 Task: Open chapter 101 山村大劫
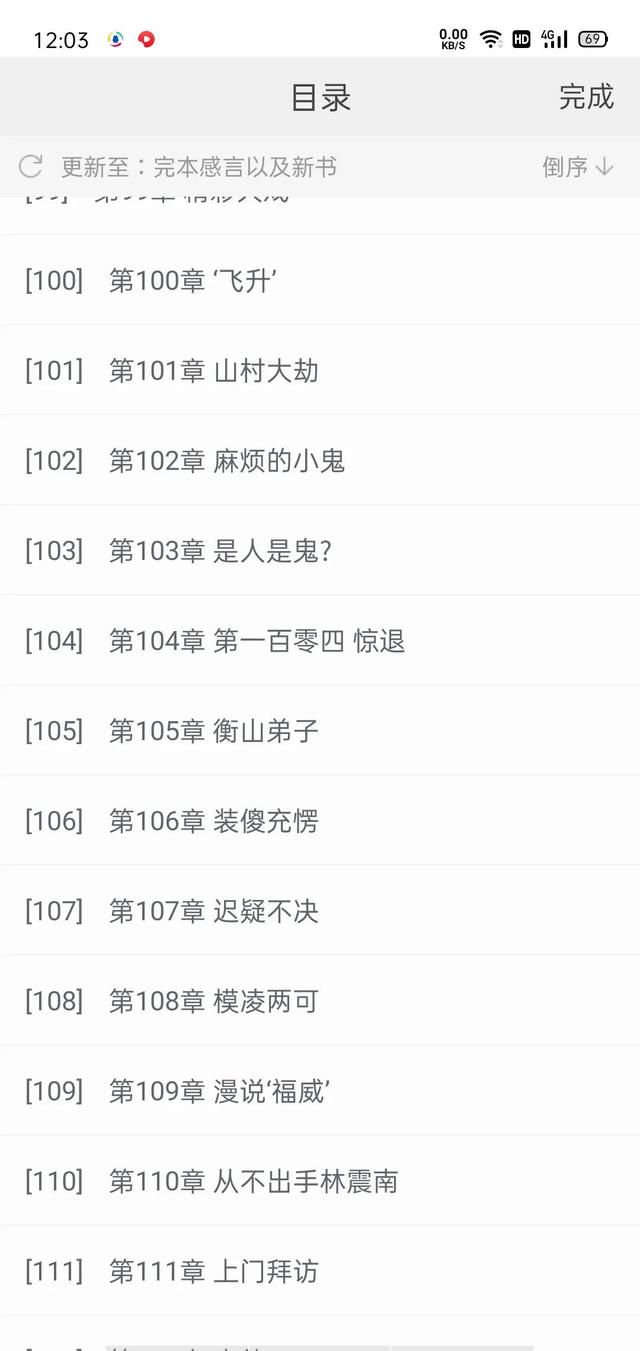point(320,370)
